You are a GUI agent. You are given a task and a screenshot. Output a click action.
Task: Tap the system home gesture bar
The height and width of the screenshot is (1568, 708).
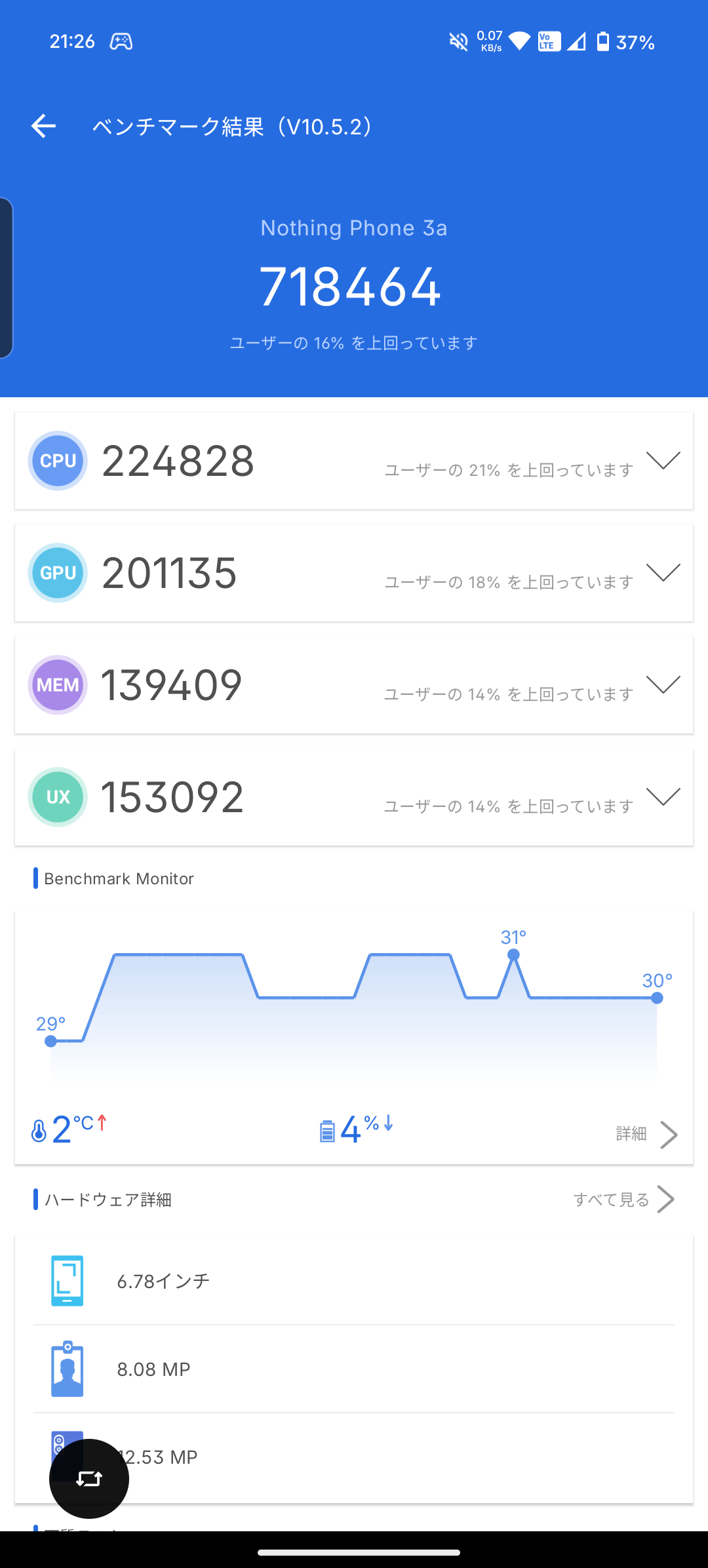(x=359, y=1552)
